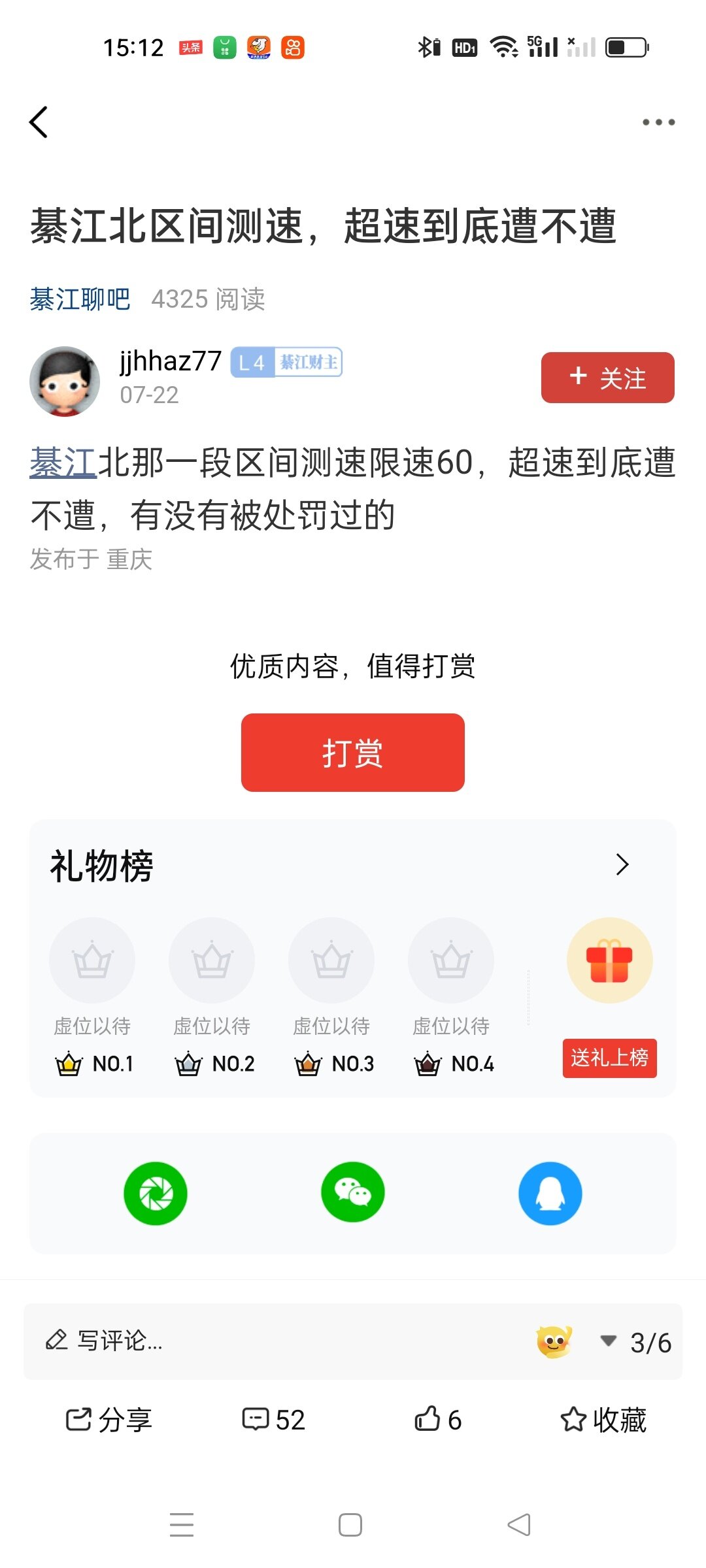Follow jjhhaz77 with the 关注 button

click(x=607, y=378)
